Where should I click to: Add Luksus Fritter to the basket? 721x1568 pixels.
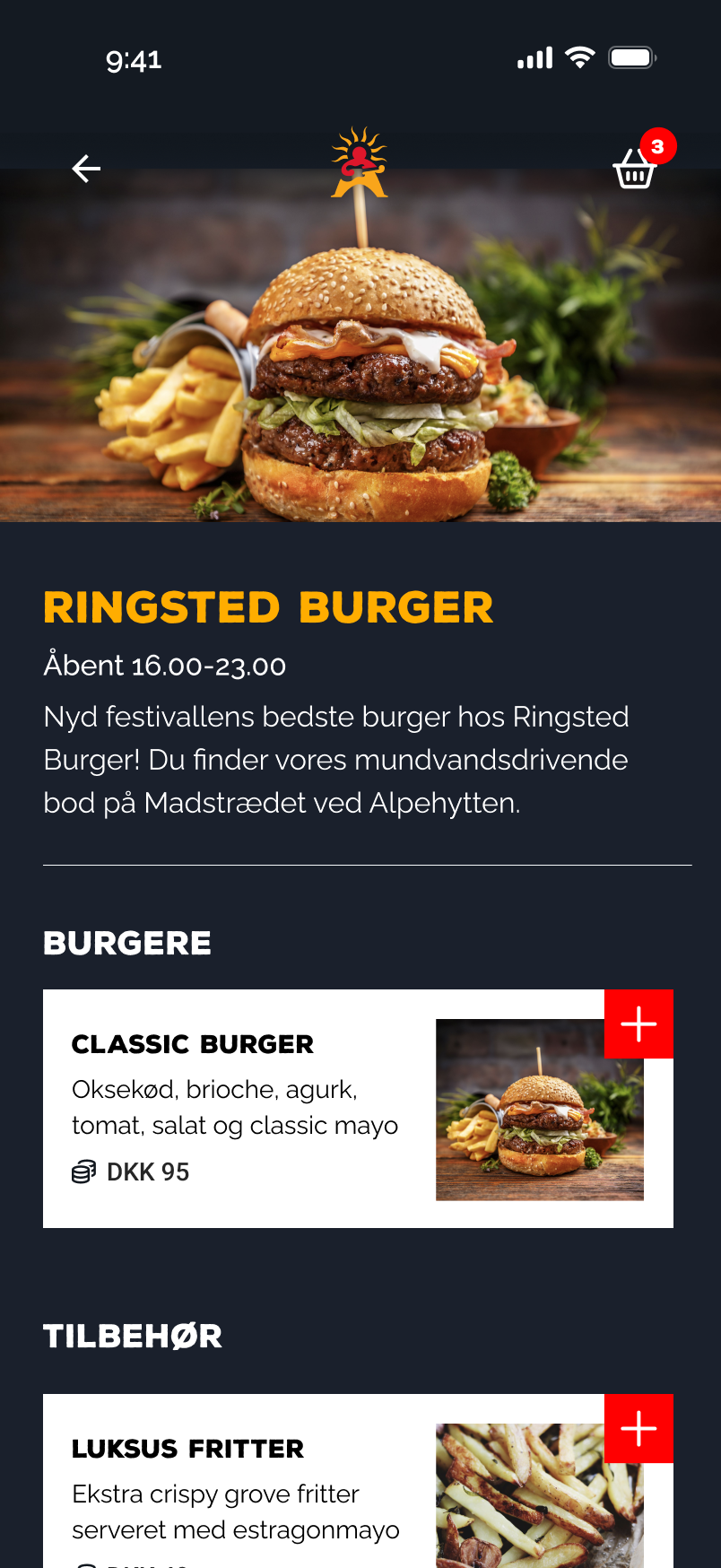point(638,1428)
